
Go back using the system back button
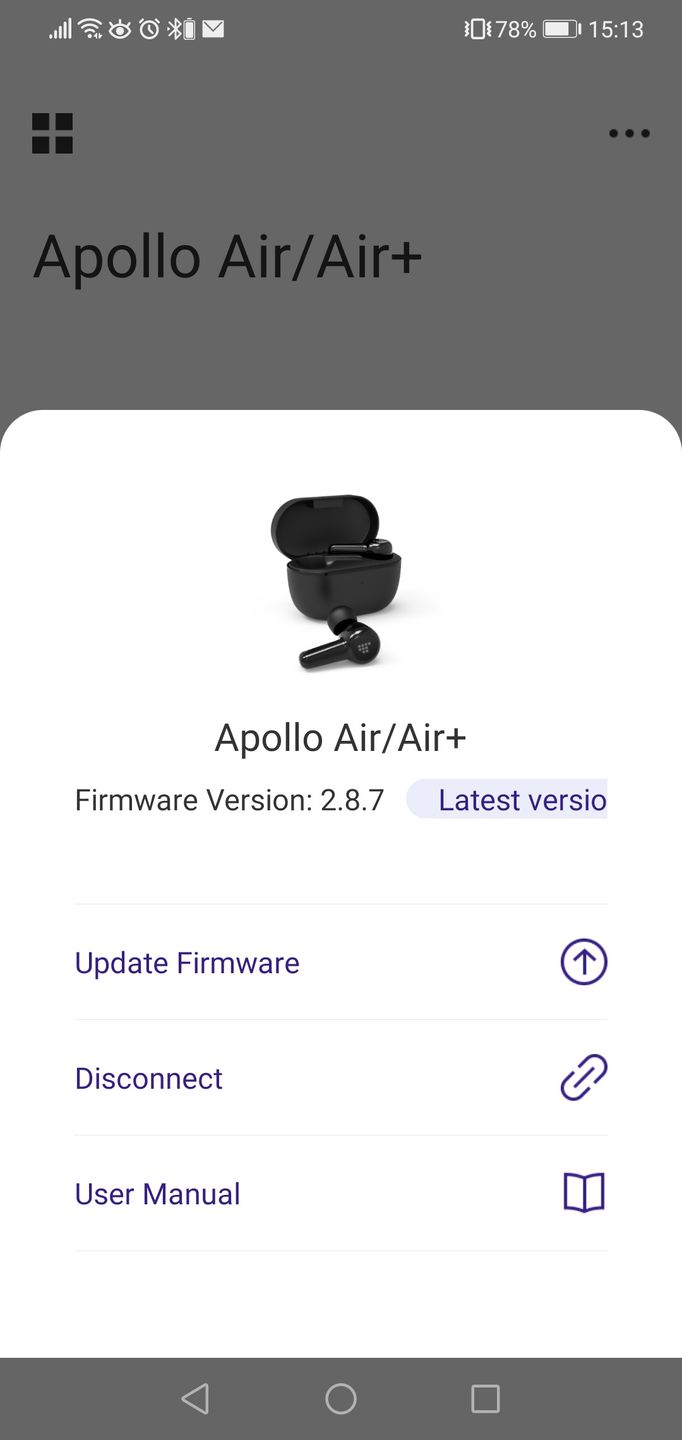196,1398
